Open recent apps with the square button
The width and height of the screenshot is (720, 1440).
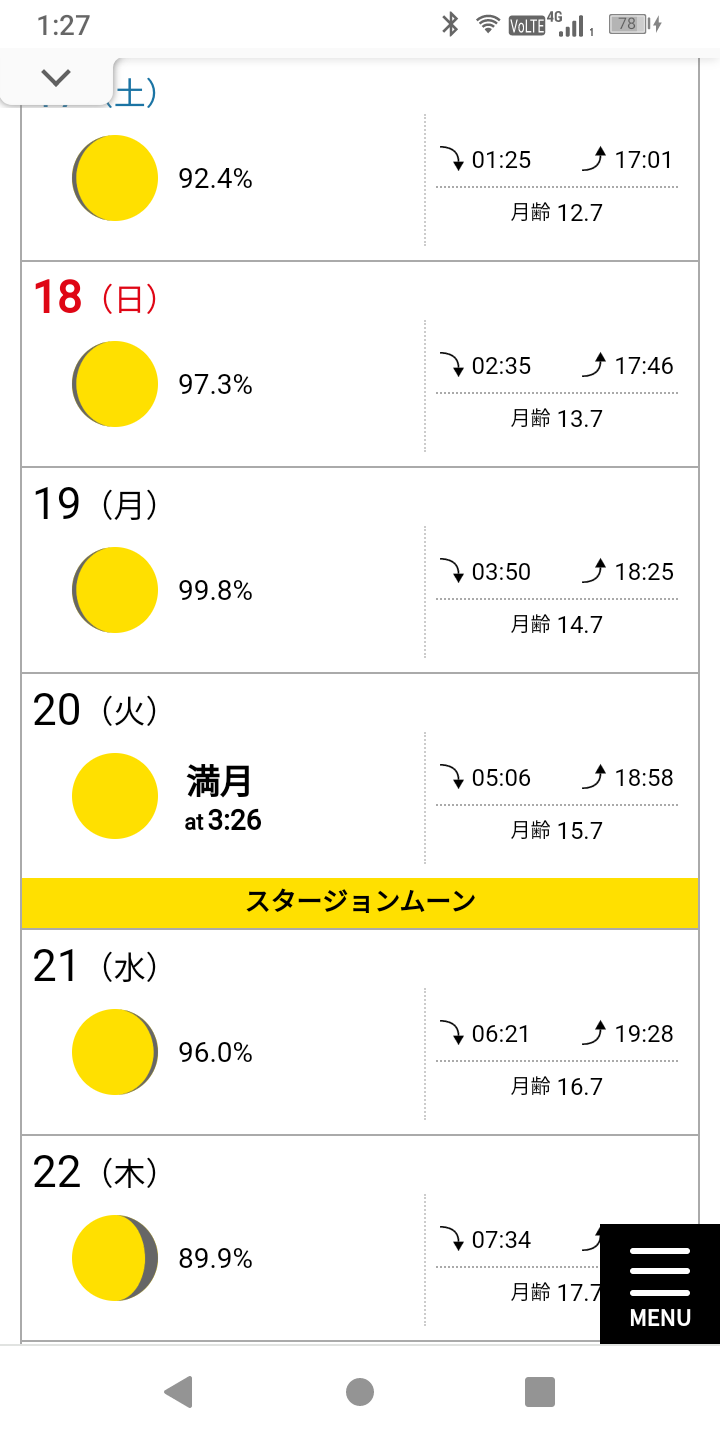pos(540,1392)
